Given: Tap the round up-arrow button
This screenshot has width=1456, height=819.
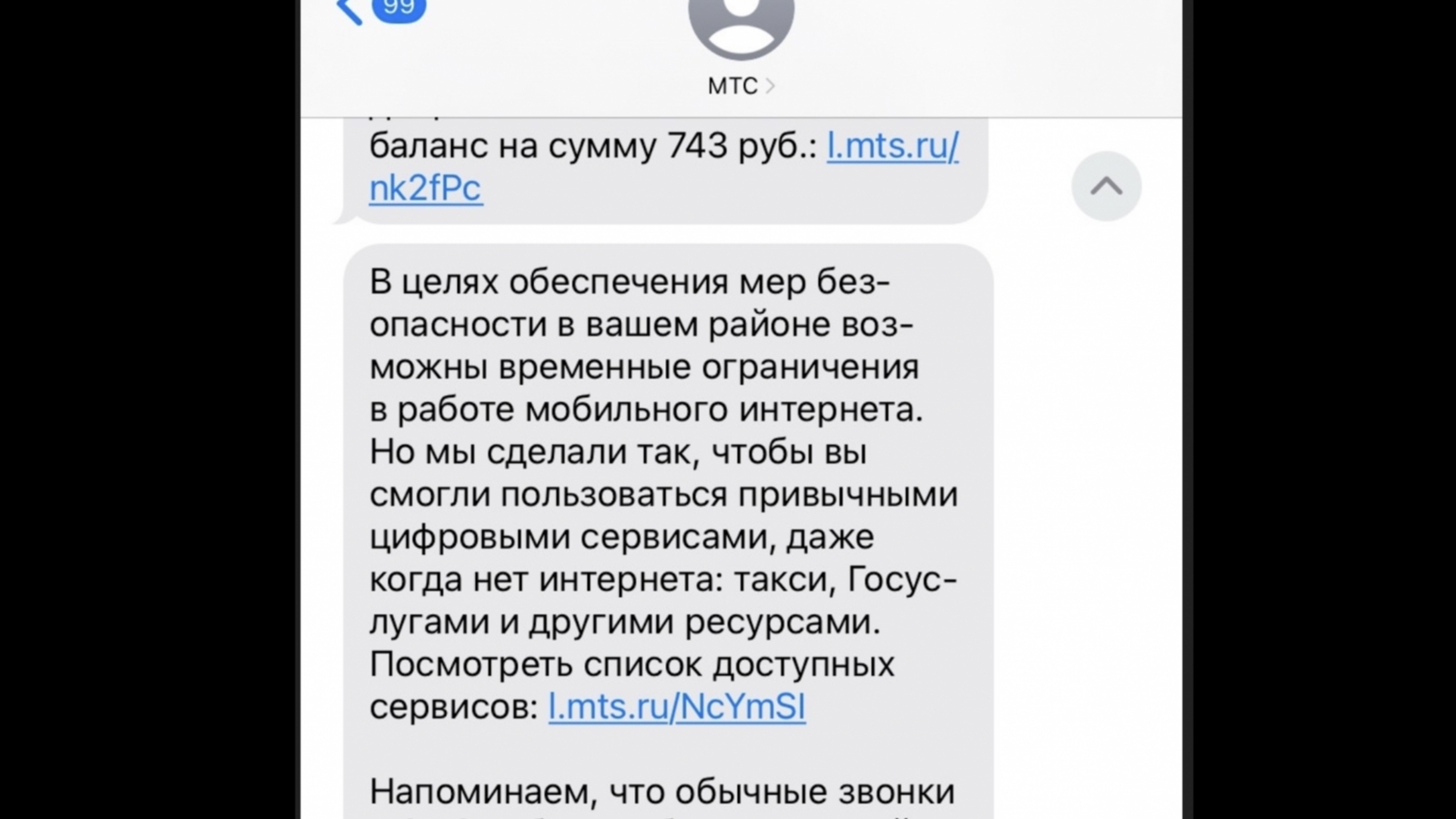Looking at the screenshot, I should (x=1106, y=187).
